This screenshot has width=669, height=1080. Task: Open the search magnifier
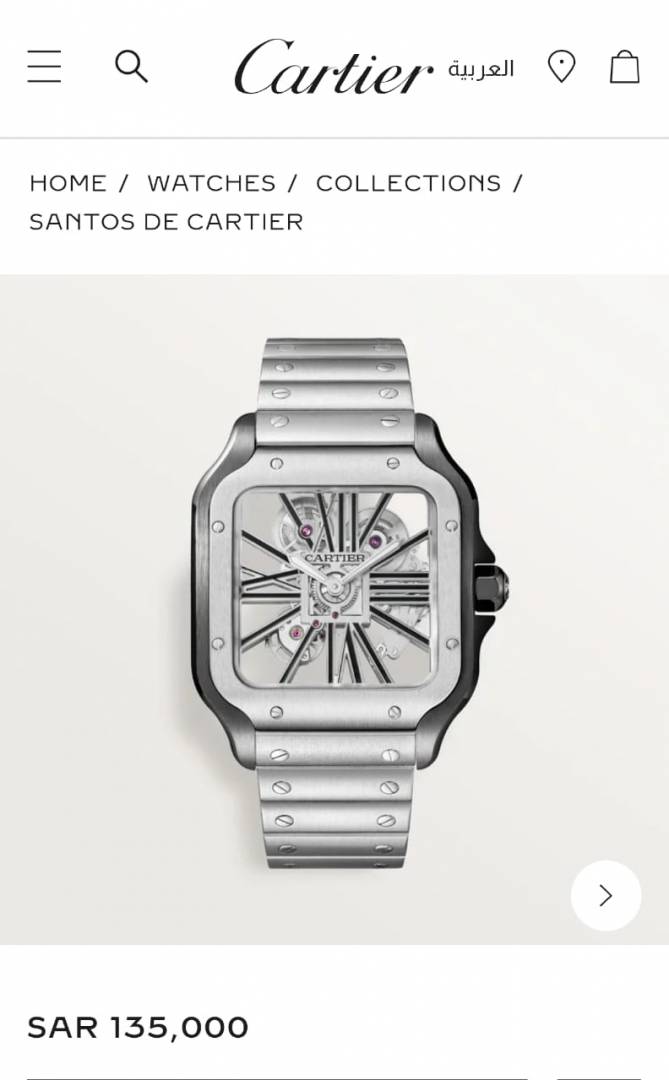[x=131, y=67]
